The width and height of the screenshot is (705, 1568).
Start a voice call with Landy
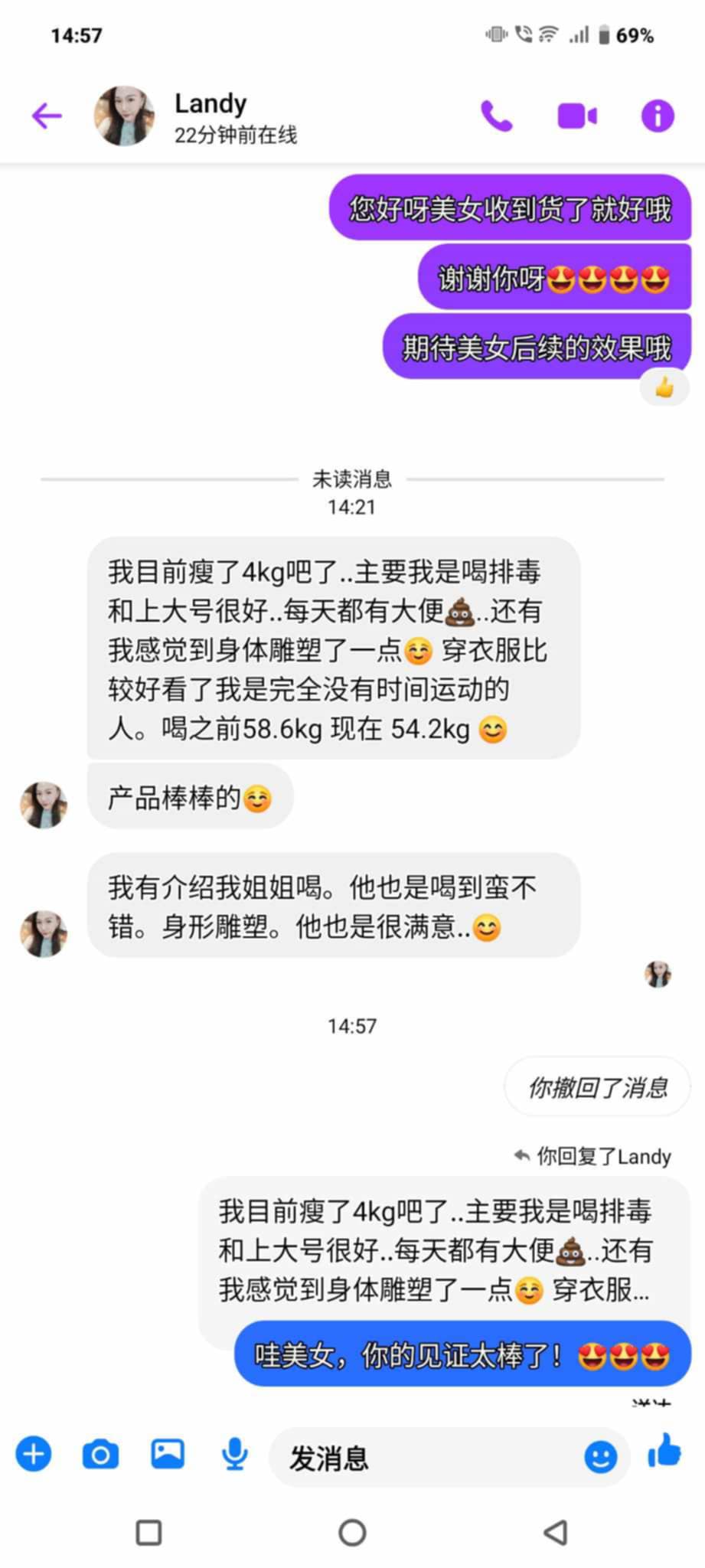coord(496,116)
